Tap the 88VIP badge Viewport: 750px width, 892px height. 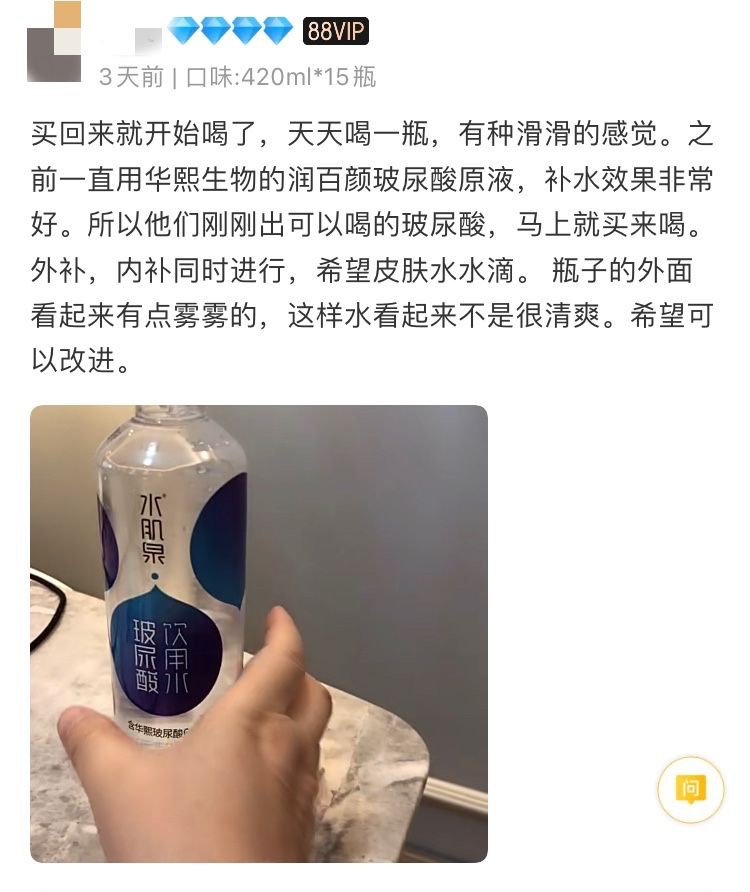[x=336, y=31]
